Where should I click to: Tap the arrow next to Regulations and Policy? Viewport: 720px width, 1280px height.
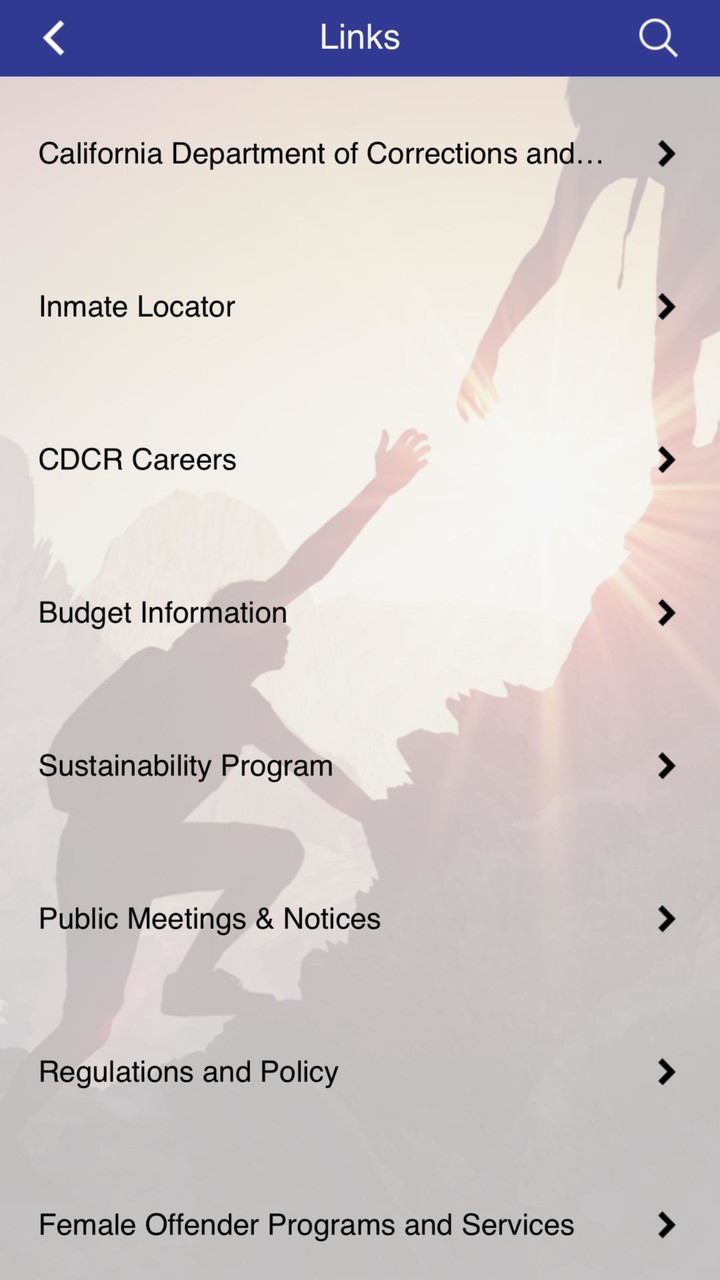[x=666, y=1072]
